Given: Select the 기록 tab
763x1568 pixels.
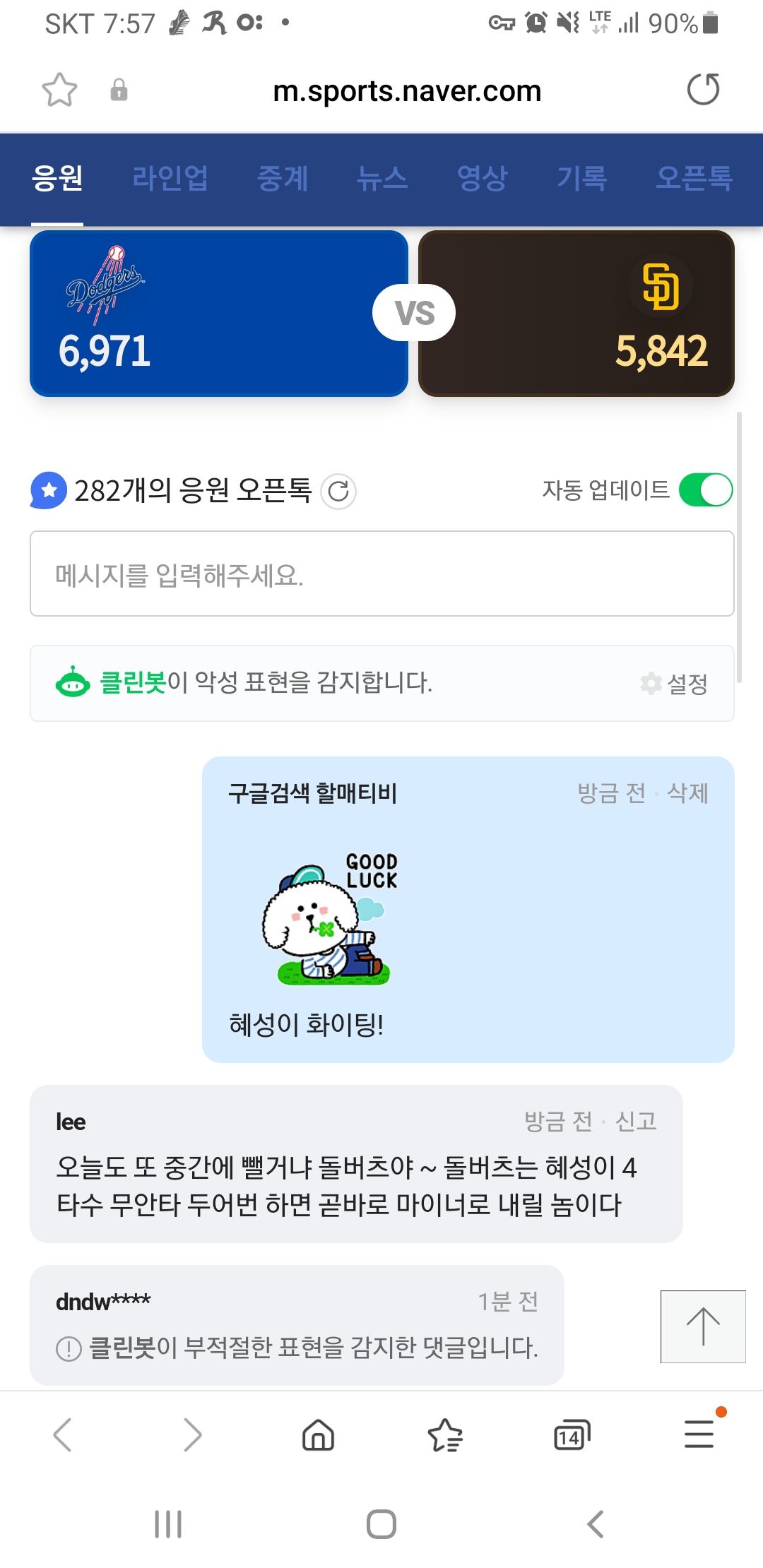Looking at the screenshot, I should tap(581, 179).
